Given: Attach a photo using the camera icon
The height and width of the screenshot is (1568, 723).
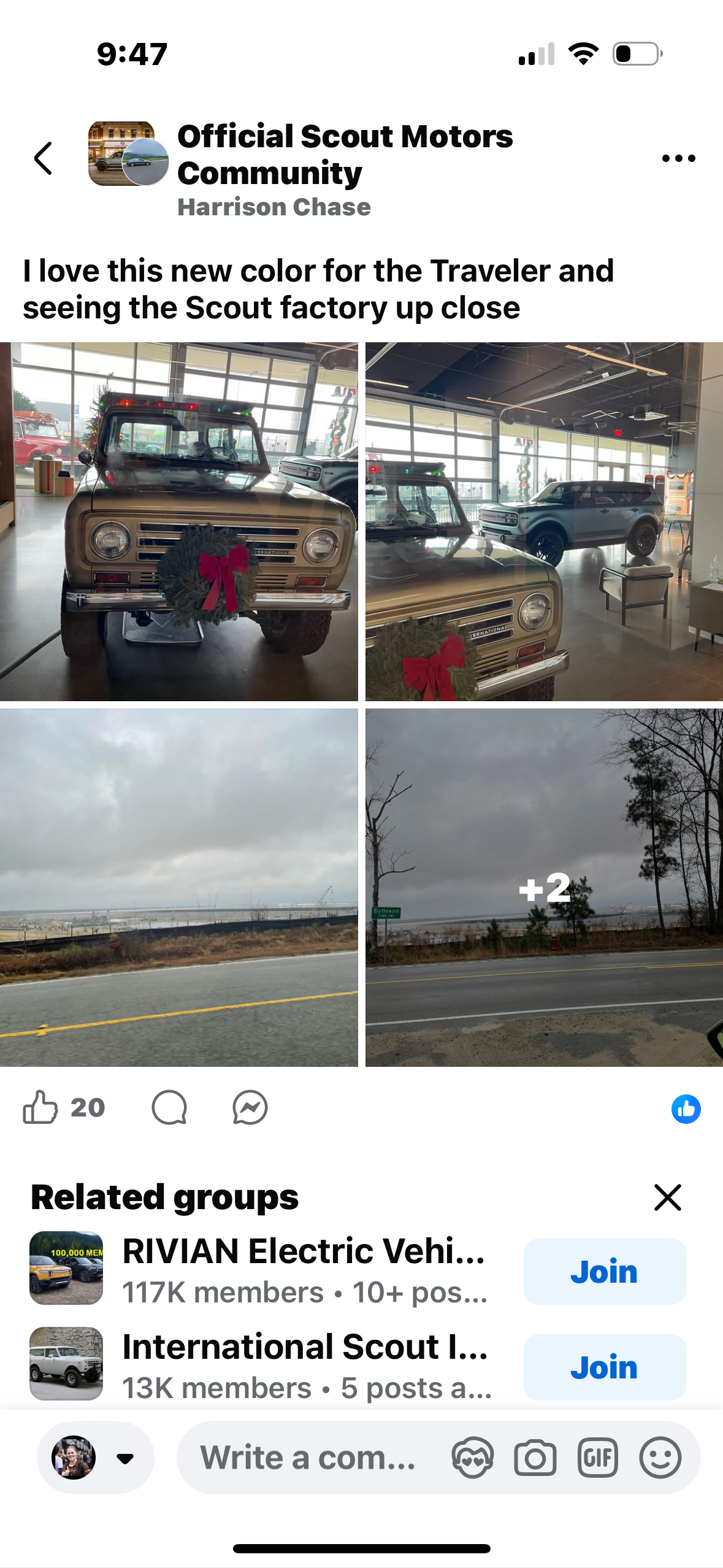Looking at the screenshot, I should tap(535, 1458).
